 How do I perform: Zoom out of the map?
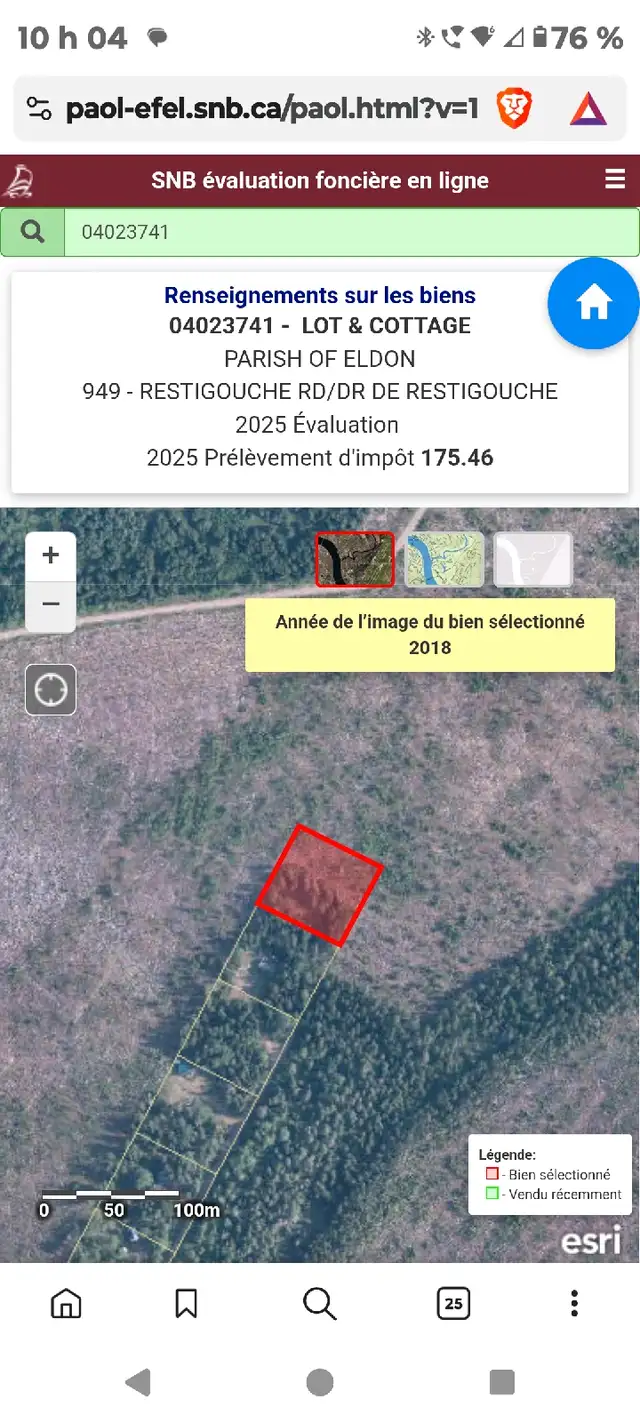coord(51,606)
